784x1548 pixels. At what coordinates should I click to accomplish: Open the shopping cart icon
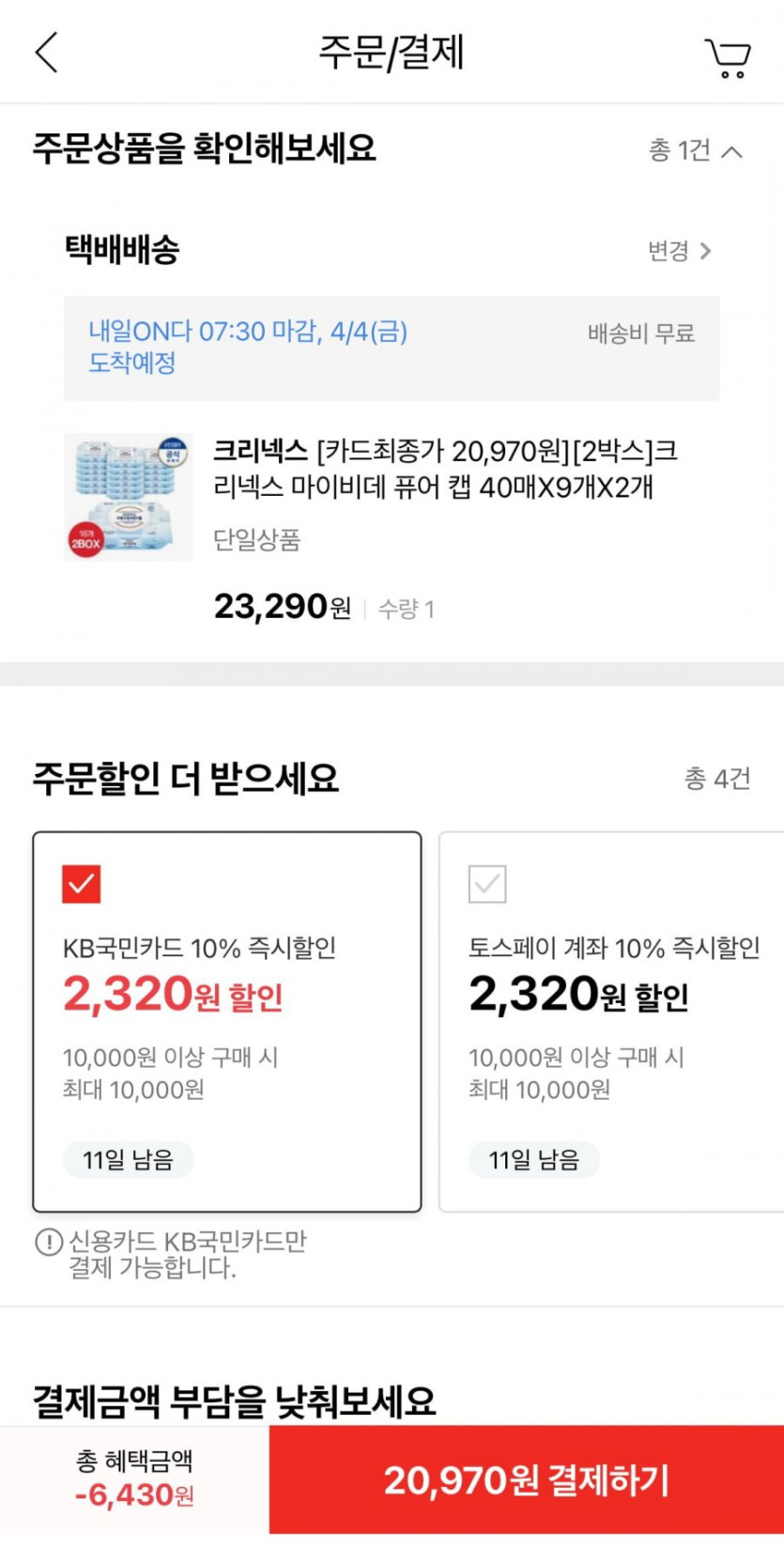728,57
